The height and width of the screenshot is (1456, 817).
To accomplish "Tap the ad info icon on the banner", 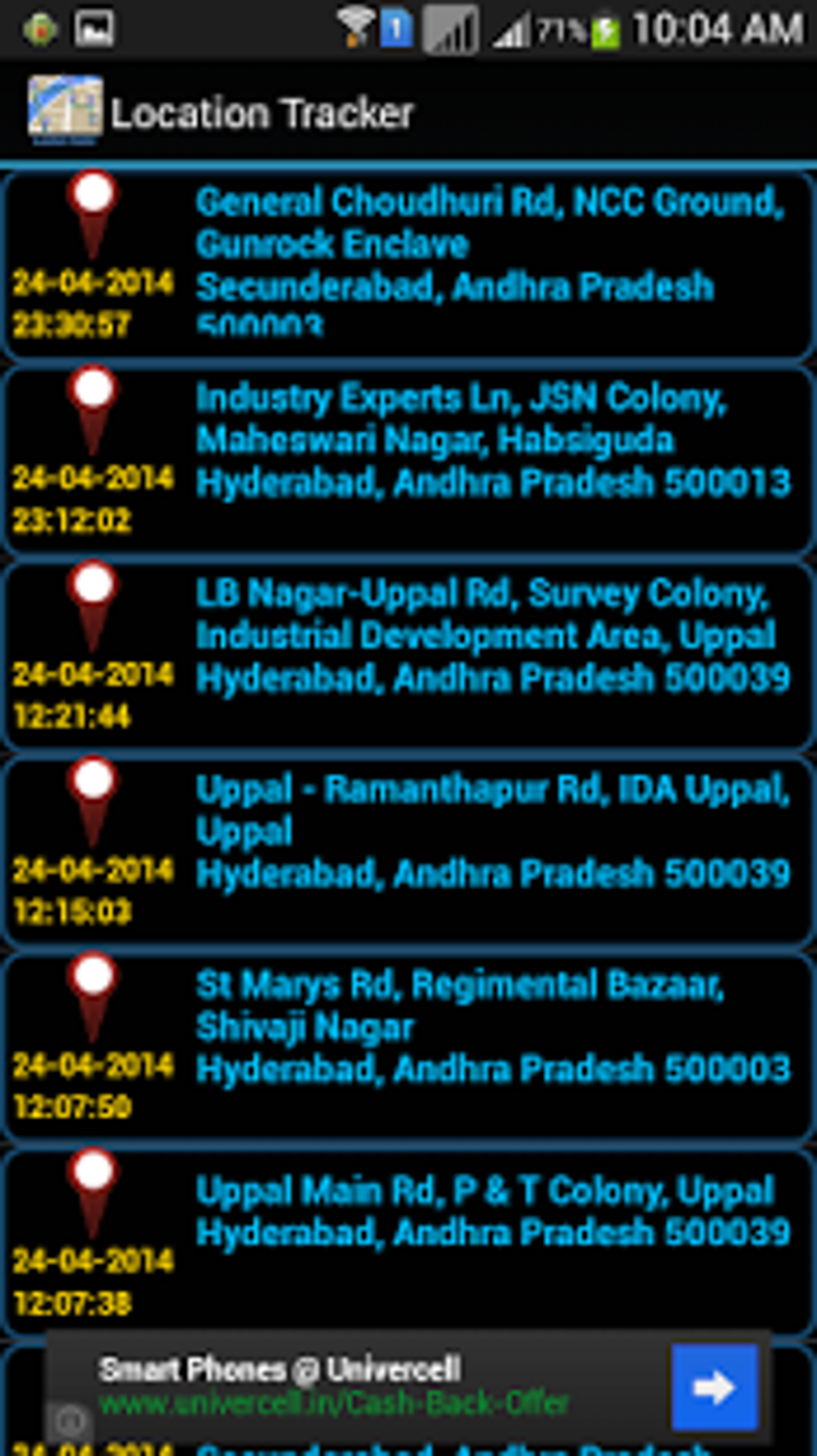I will pos(69,1422).
